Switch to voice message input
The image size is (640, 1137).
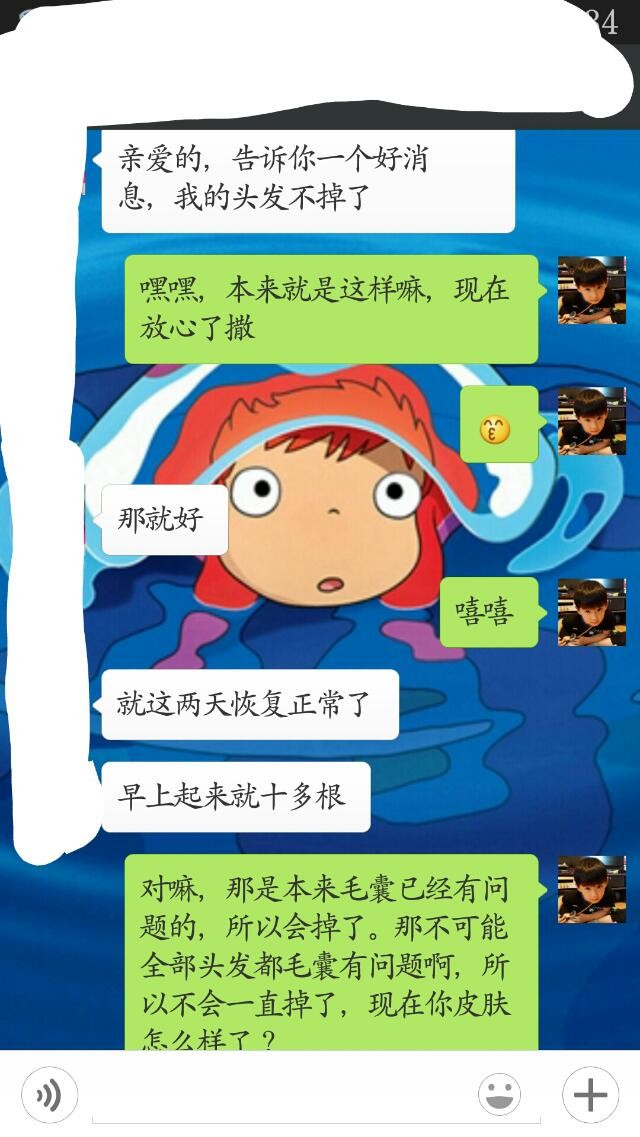pos(48,1096)
